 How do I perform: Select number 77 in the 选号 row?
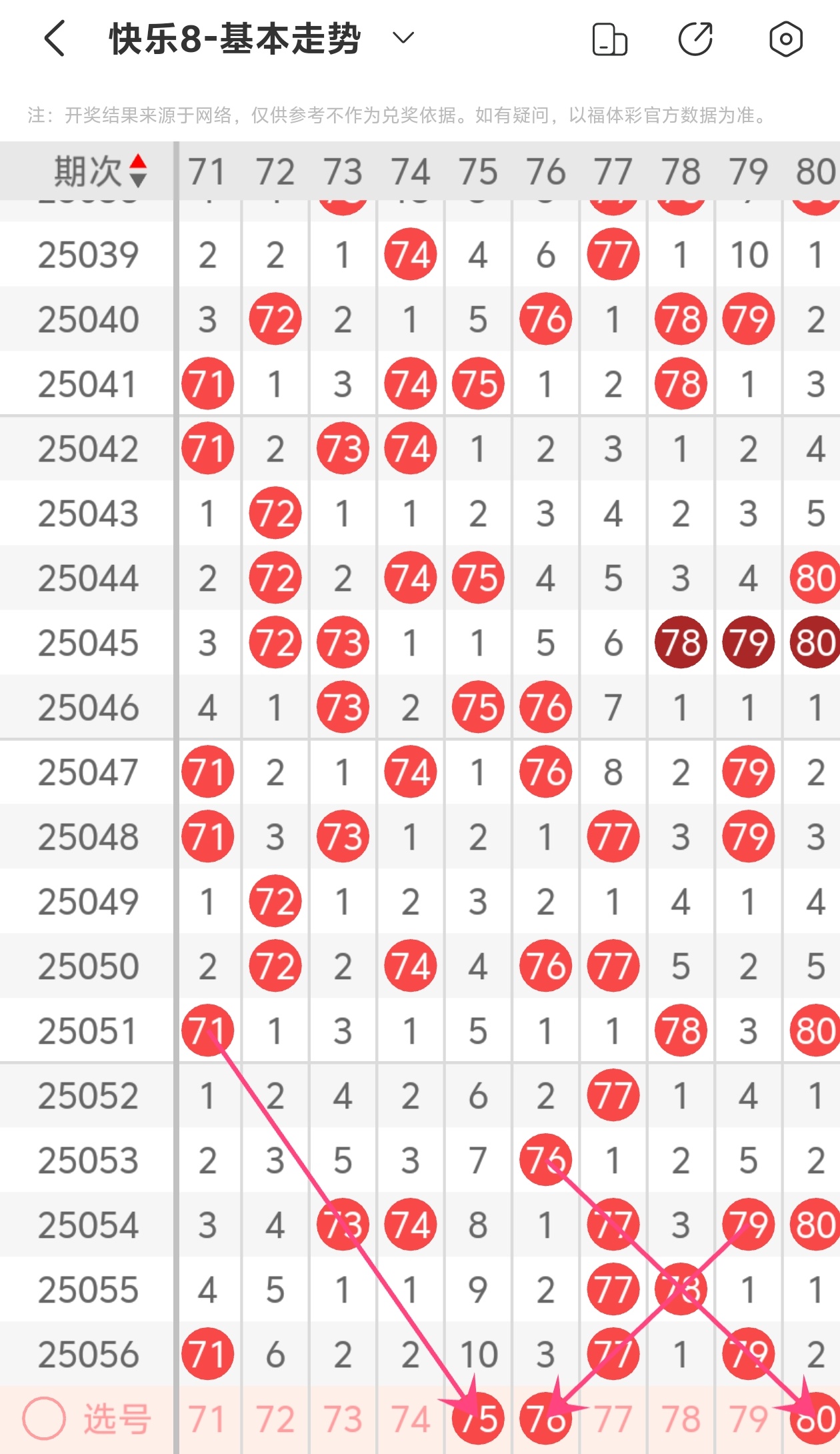(x=613, y=1419)
